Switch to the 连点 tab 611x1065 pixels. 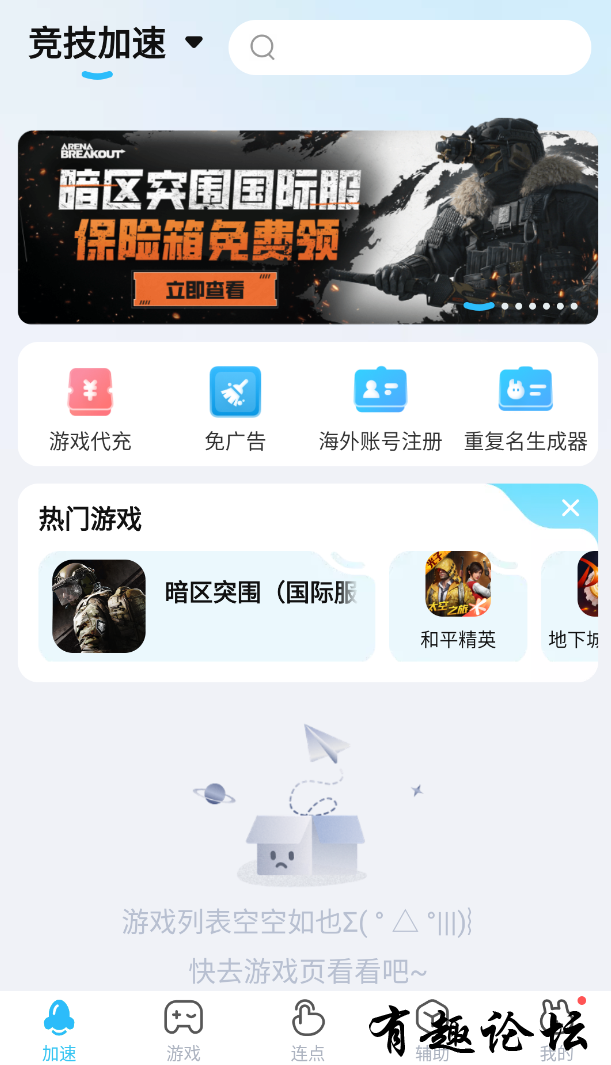(x=308, y=1030)
